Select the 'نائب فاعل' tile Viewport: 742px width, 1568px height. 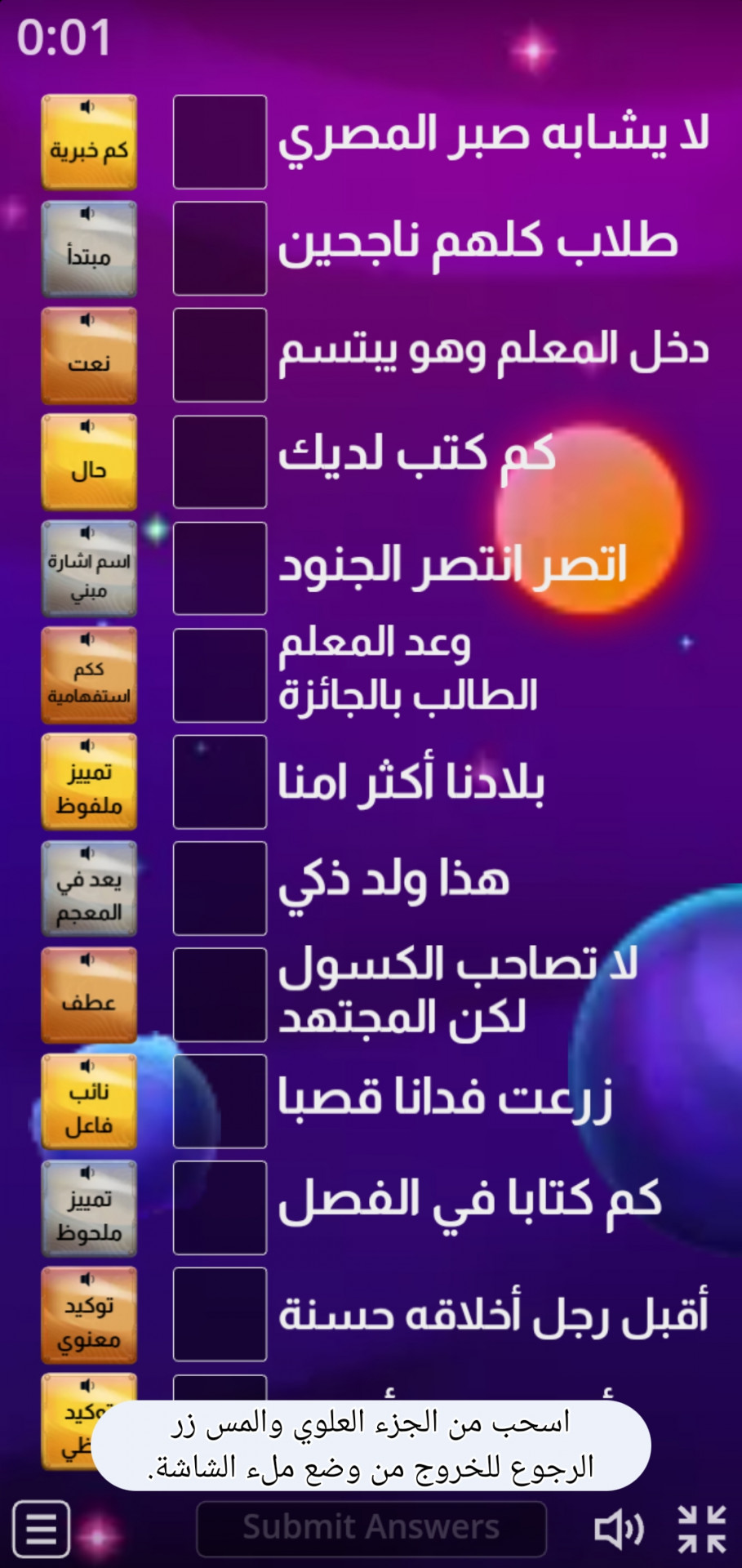point(89,1102)
